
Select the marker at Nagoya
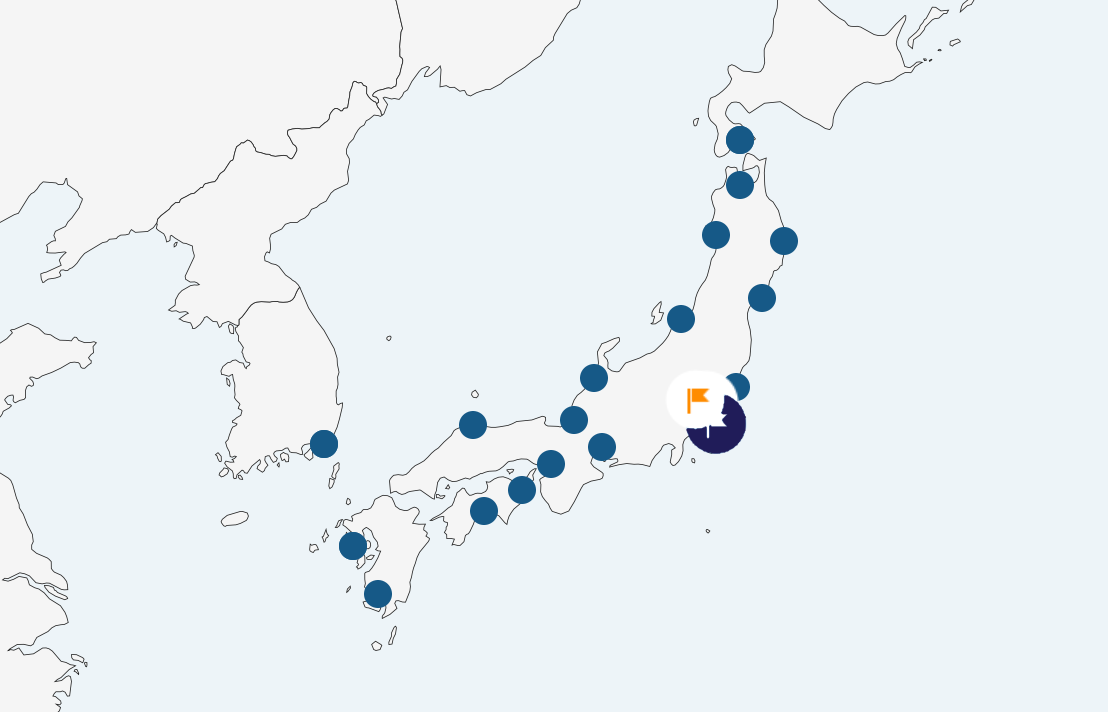click(x=602, y=447)
